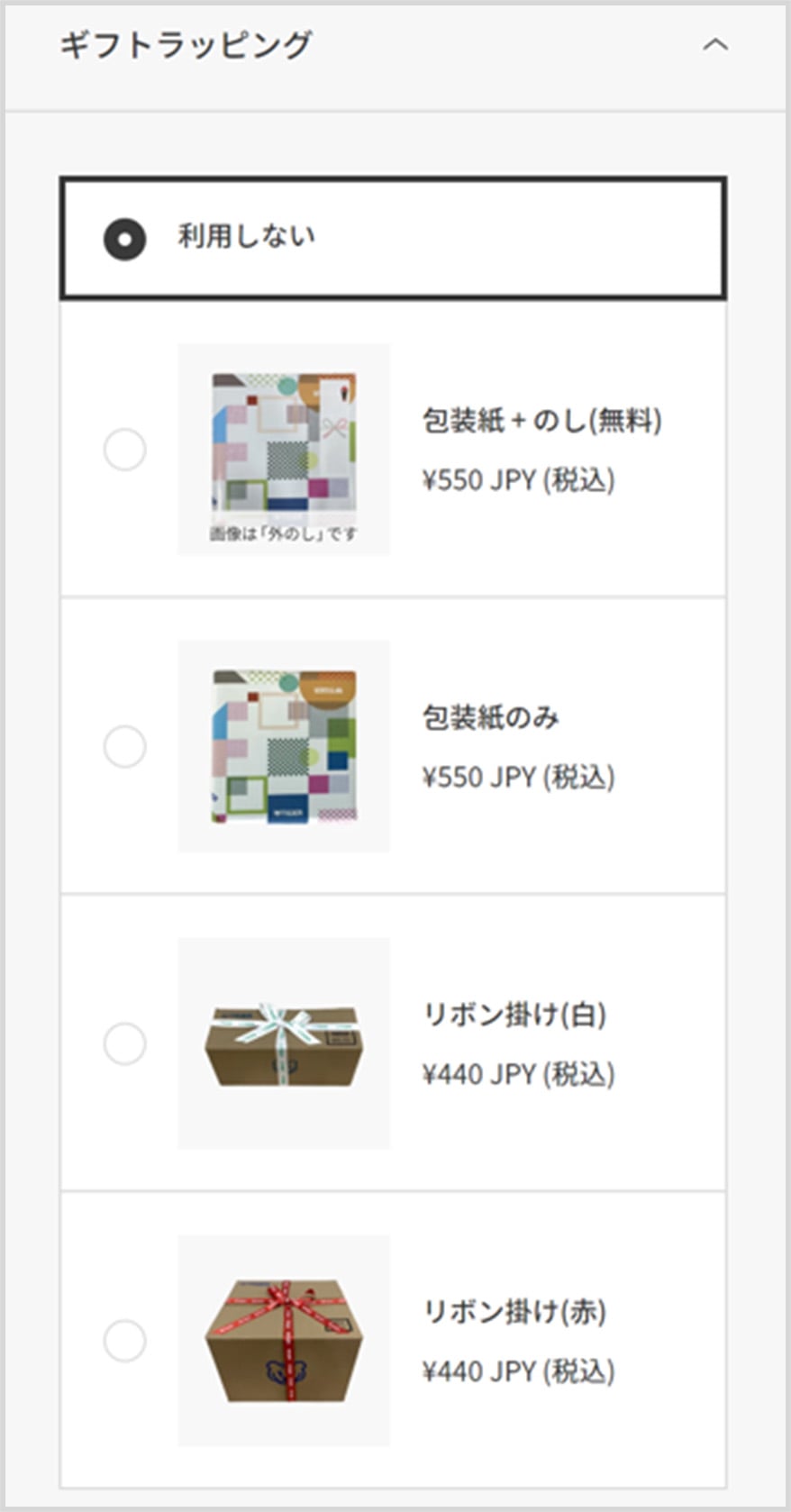Pick リボン掛け(白) ribbon option
This screenshot has height=1512, width=791.
click(125, 1043)
